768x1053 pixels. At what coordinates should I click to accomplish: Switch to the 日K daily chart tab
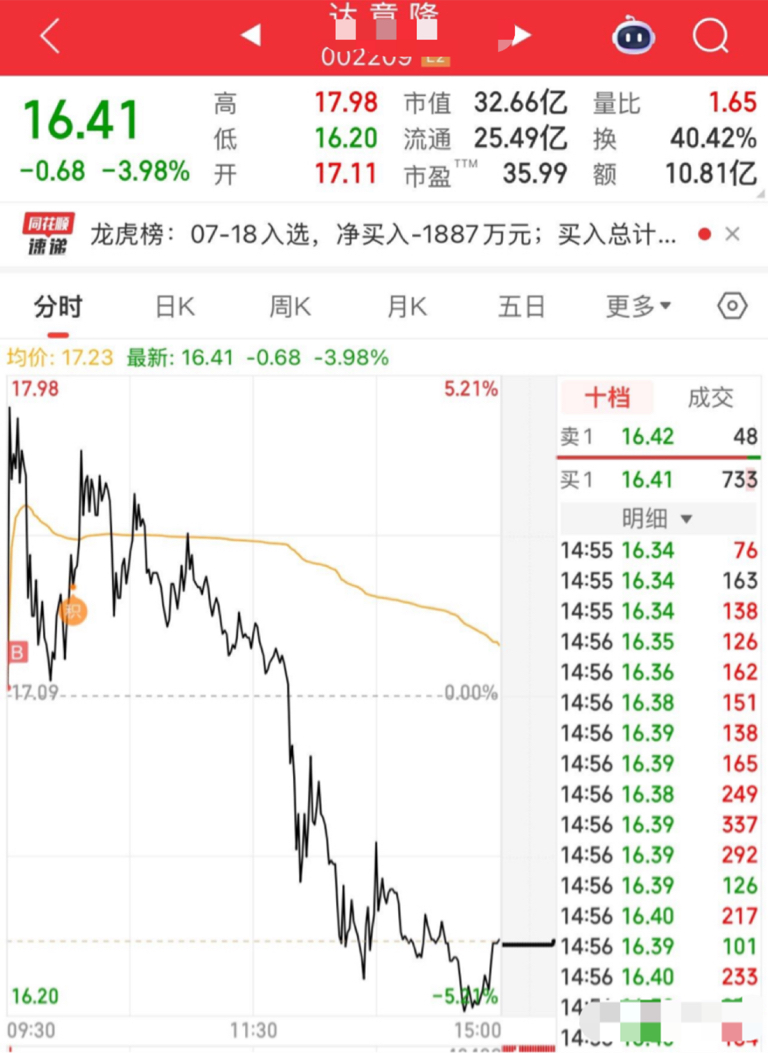pos(173,307)
